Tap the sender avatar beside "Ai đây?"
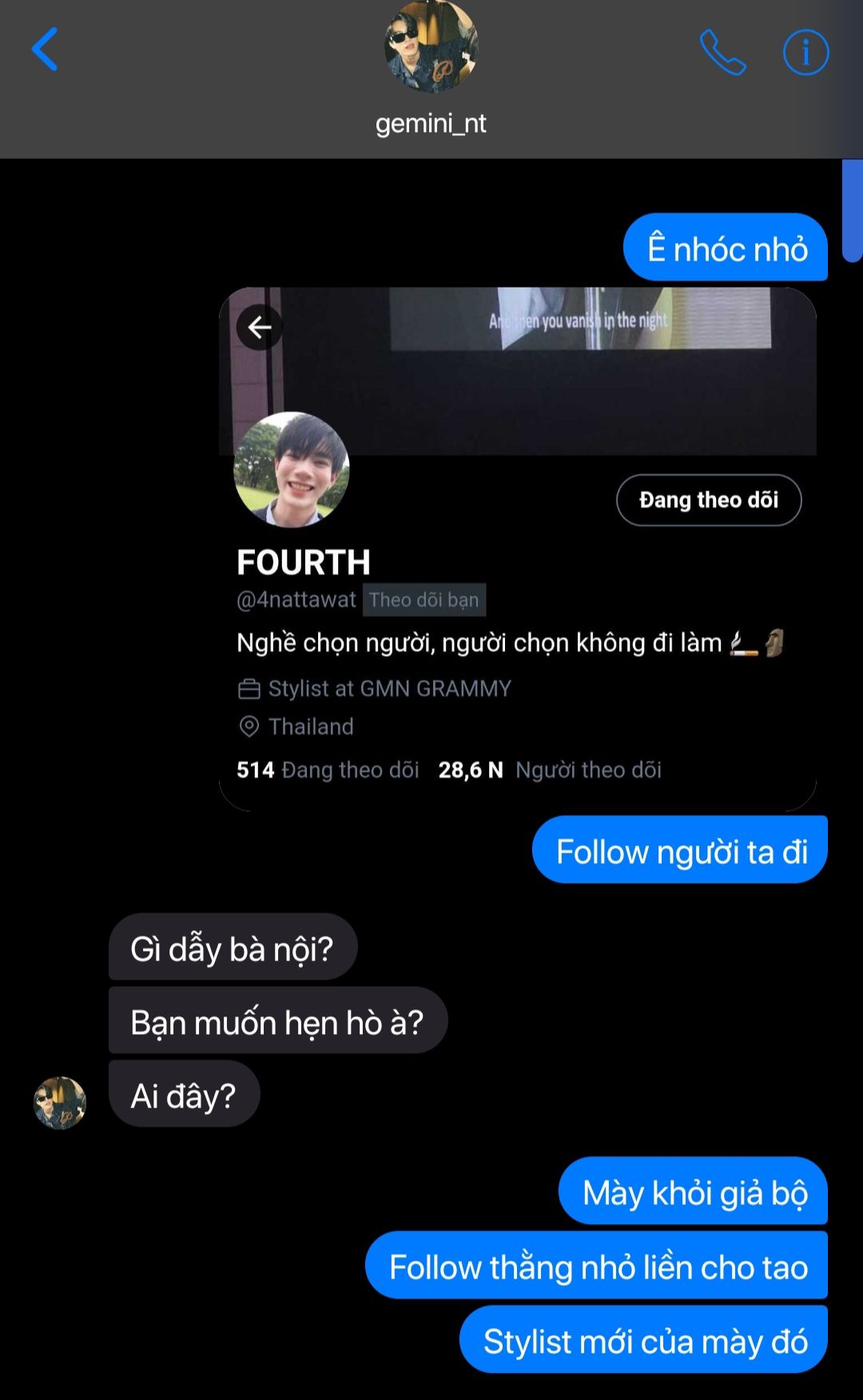This screenshot has height=1400, width=863. point(60,1102)
